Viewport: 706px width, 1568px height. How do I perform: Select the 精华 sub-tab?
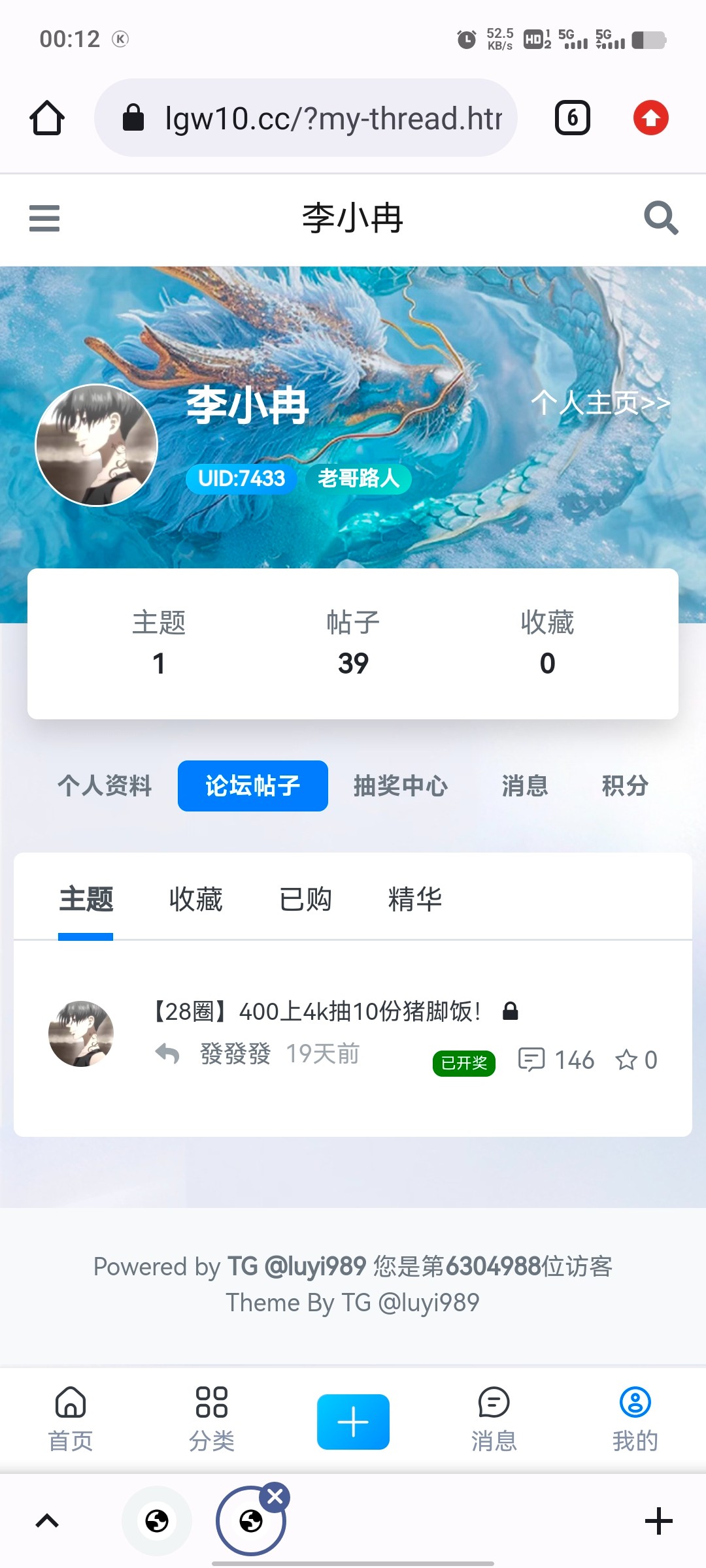(415, 900)
